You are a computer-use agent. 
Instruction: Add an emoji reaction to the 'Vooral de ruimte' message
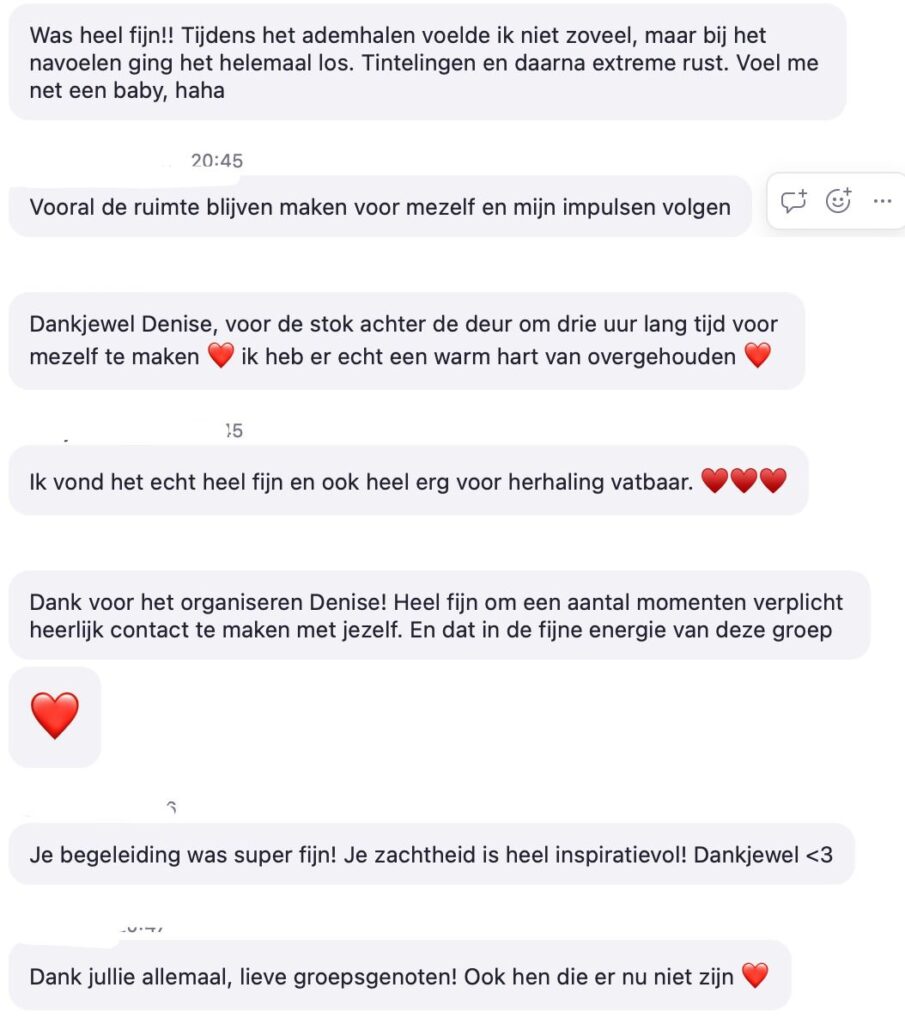pos(838,201)
